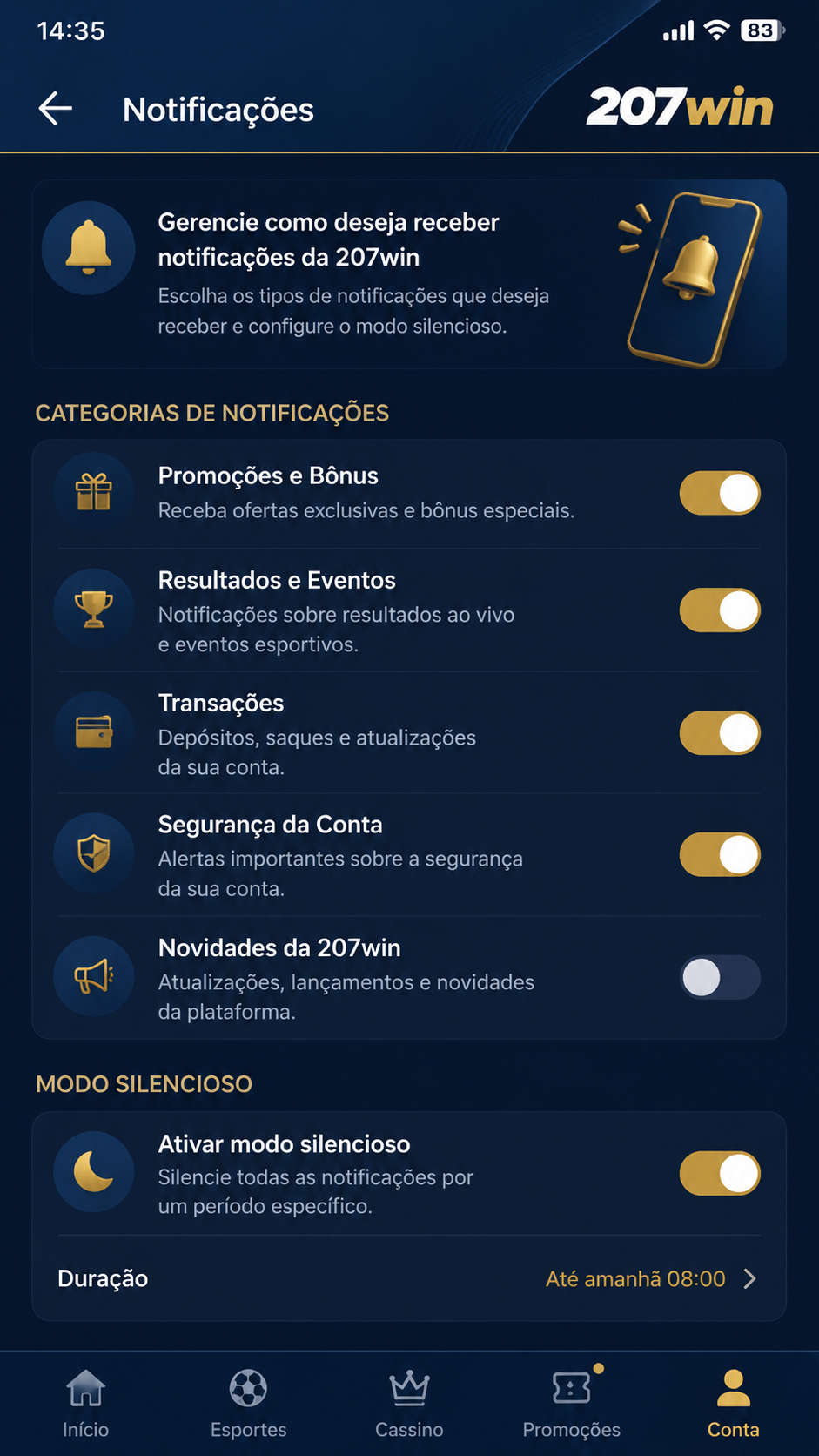Switch to the Início tab
The width and height of the screenshot is (819, 1456).
[85, 1403]
